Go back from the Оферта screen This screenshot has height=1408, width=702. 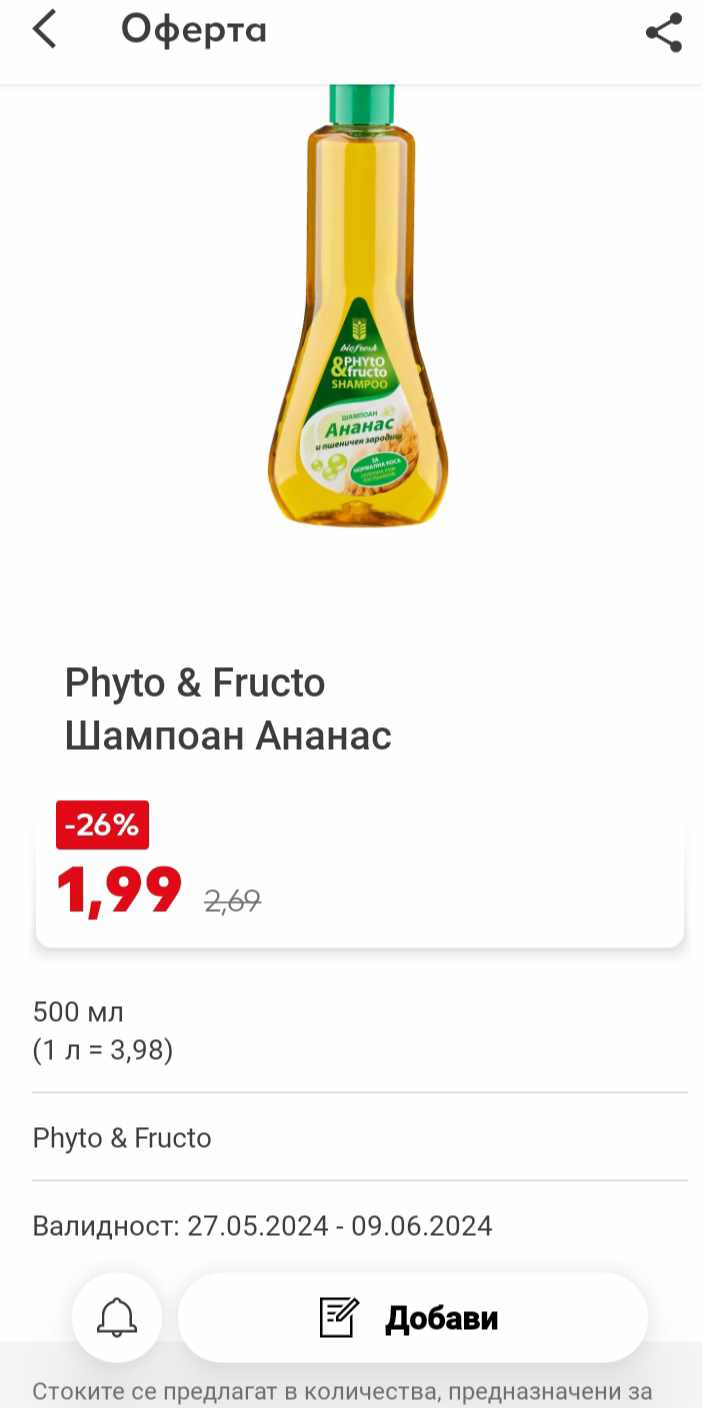pyautogui.click(x=44, y=31)
